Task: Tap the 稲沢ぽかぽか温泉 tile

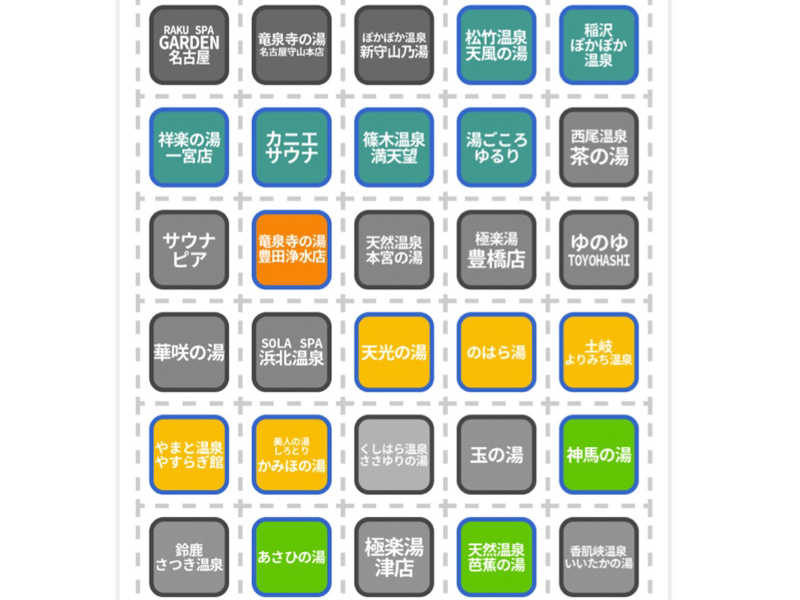Action: 598,45
